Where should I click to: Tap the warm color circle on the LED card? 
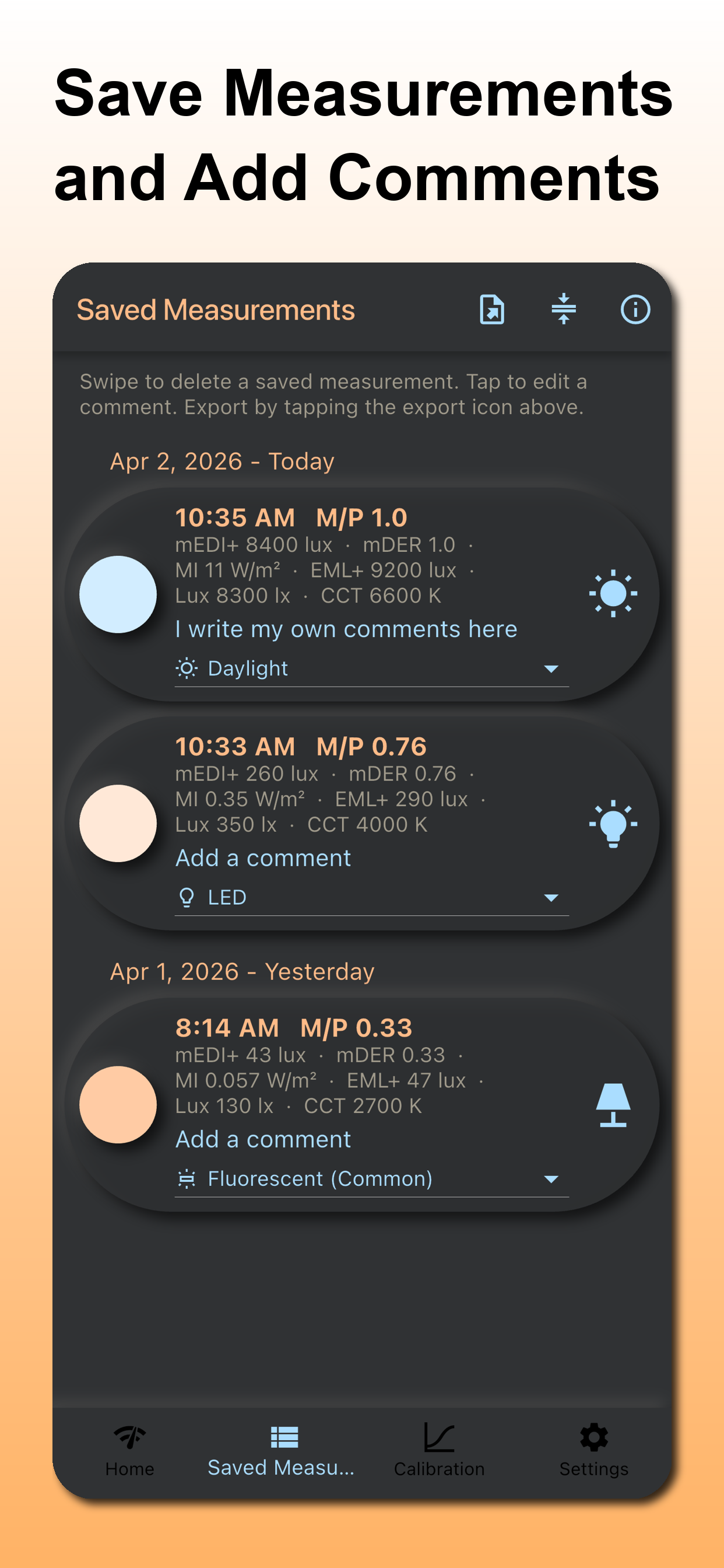(x=118, y=823)
